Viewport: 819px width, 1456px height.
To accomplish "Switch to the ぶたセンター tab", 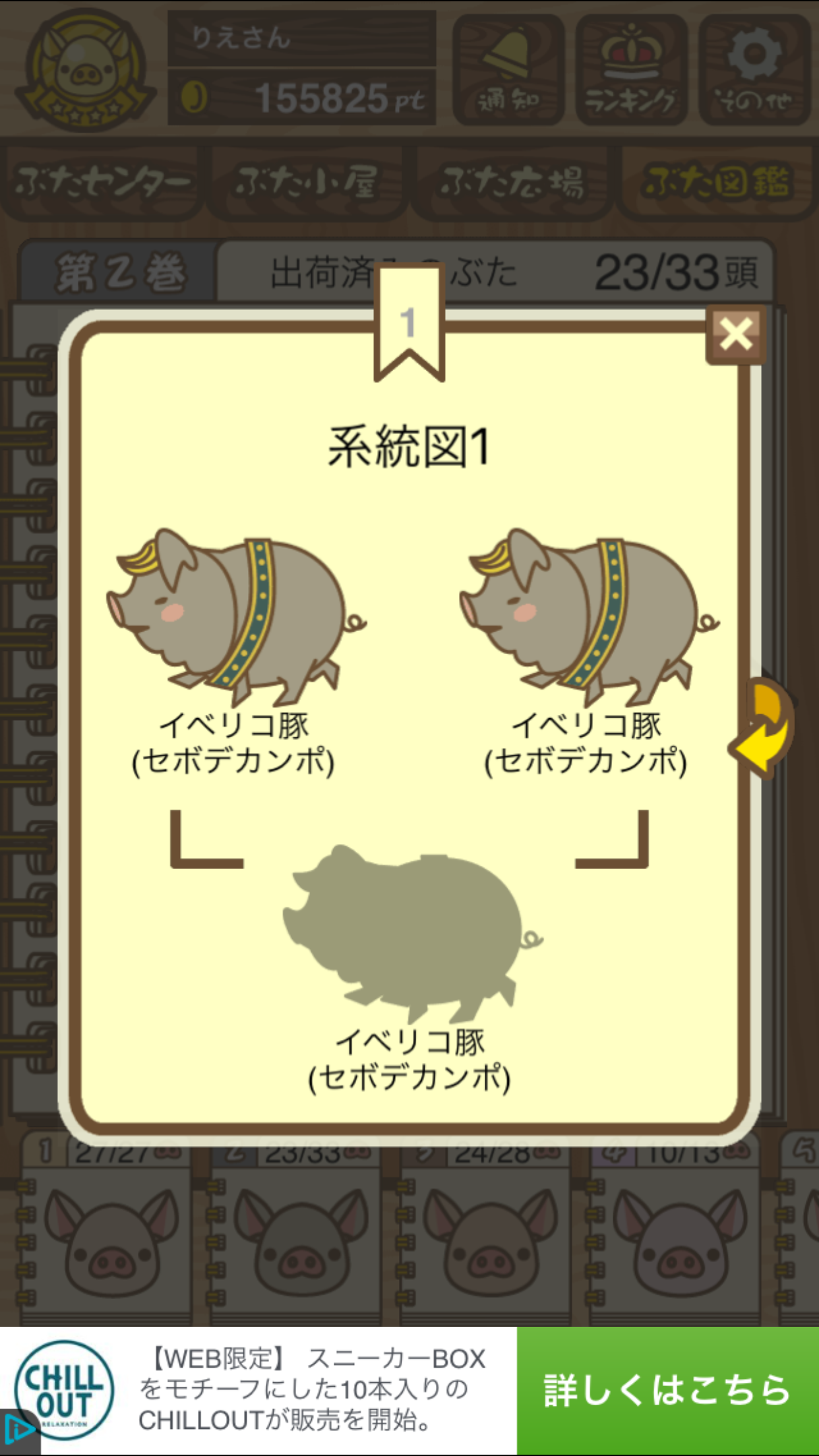I will (x=102, y=183).
